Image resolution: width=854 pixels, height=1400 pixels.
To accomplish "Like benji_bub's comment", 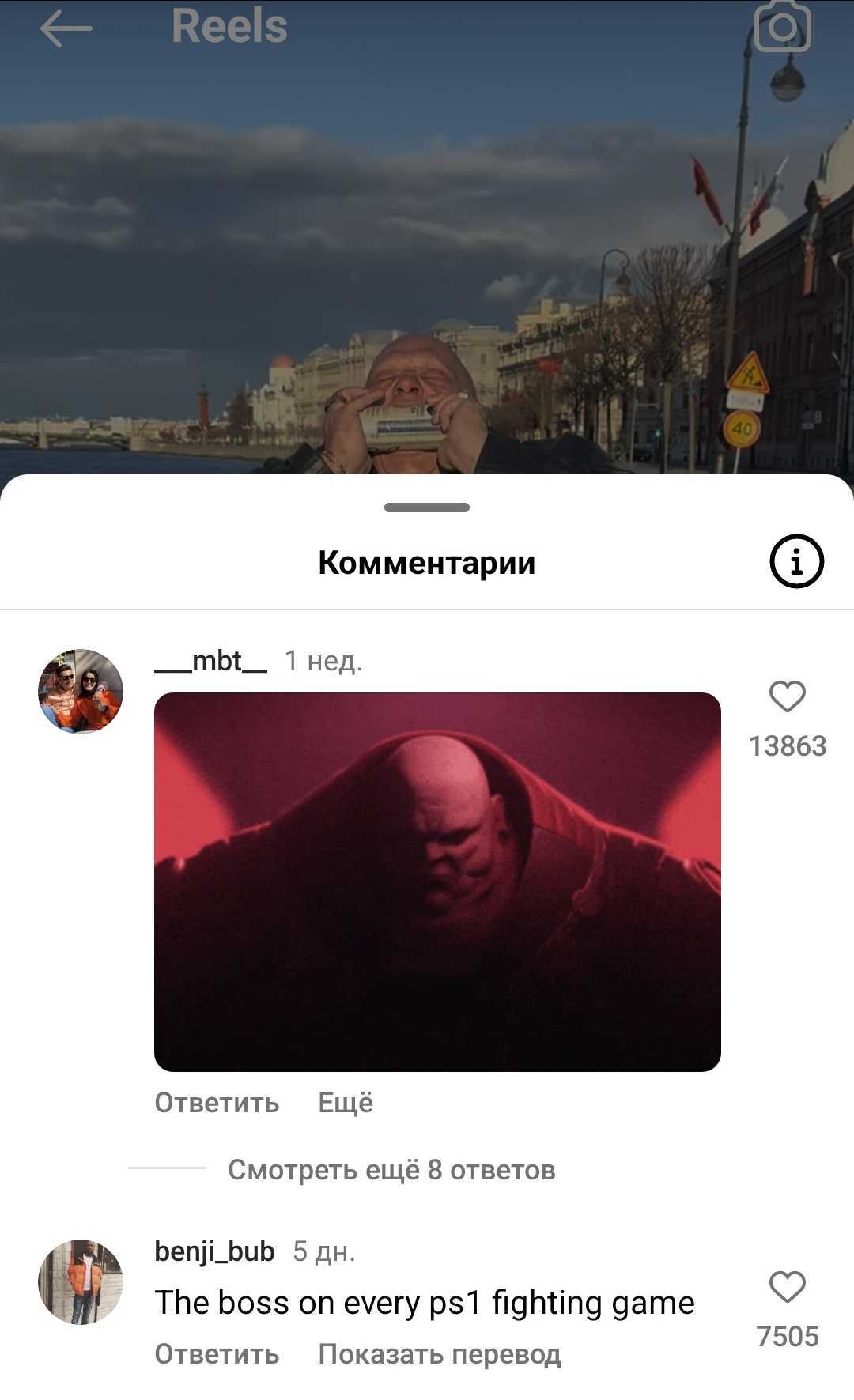I will pyautogui.click(x=787, y=1287).
